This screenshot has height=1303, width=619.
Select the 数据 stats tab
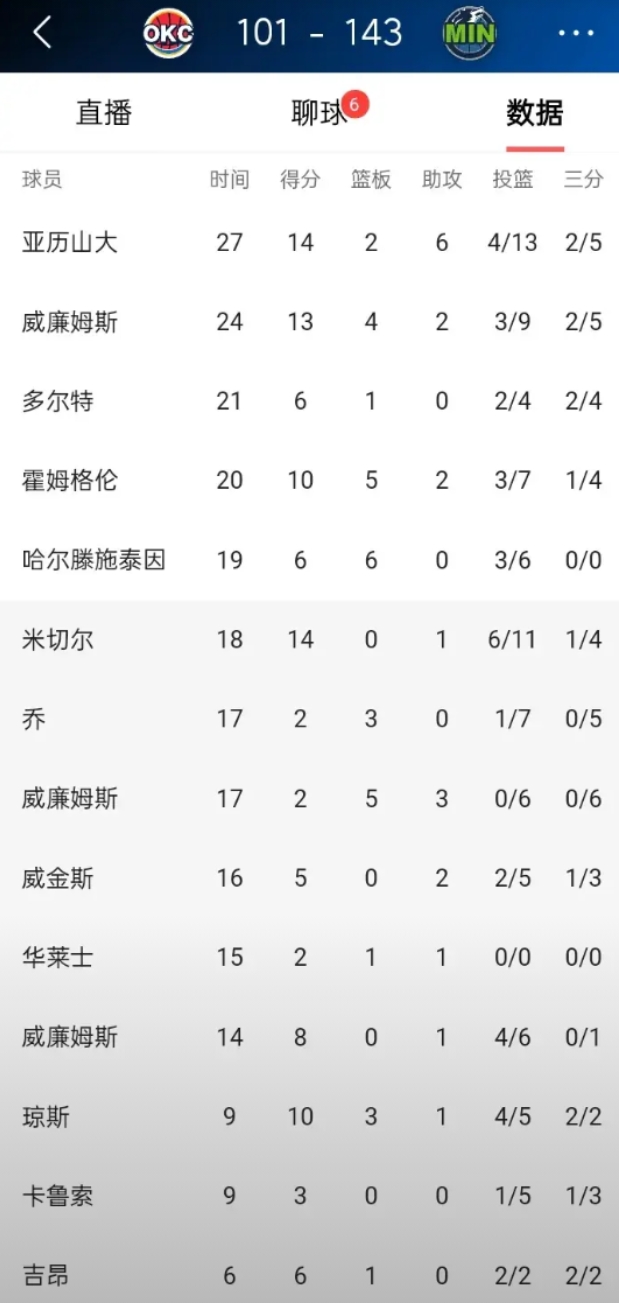point(535,113)
